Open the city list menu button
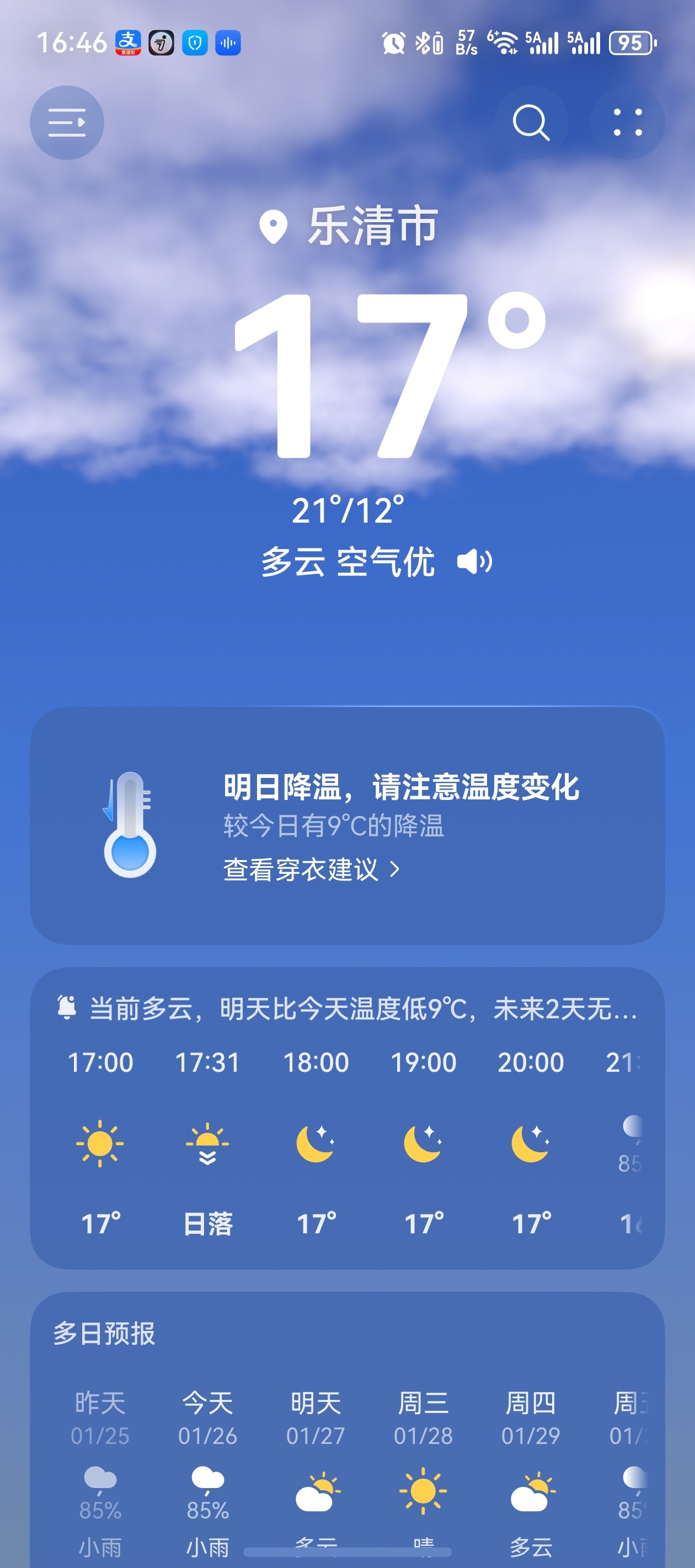This screenshot has width=695, height=1568. tap(67, 122)
